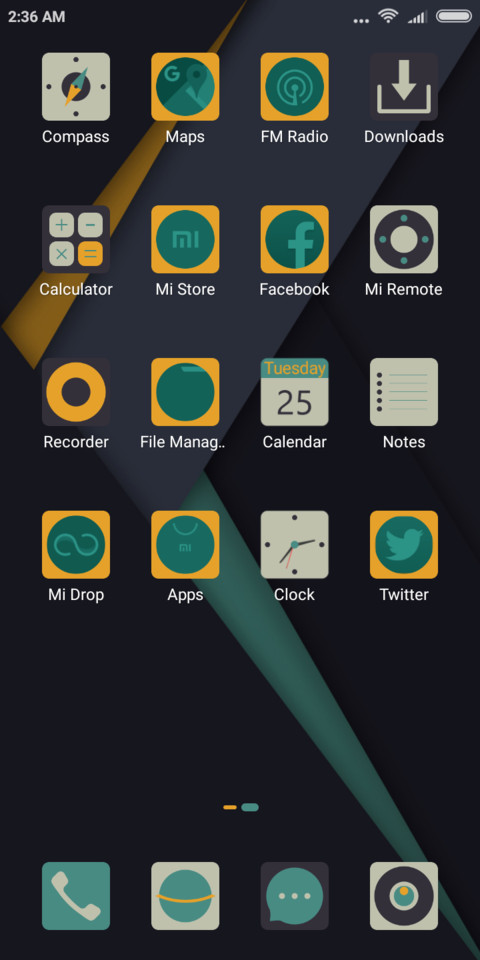Open the Compass app
Screen dimensions: 480x960
(x=76, y=86)
